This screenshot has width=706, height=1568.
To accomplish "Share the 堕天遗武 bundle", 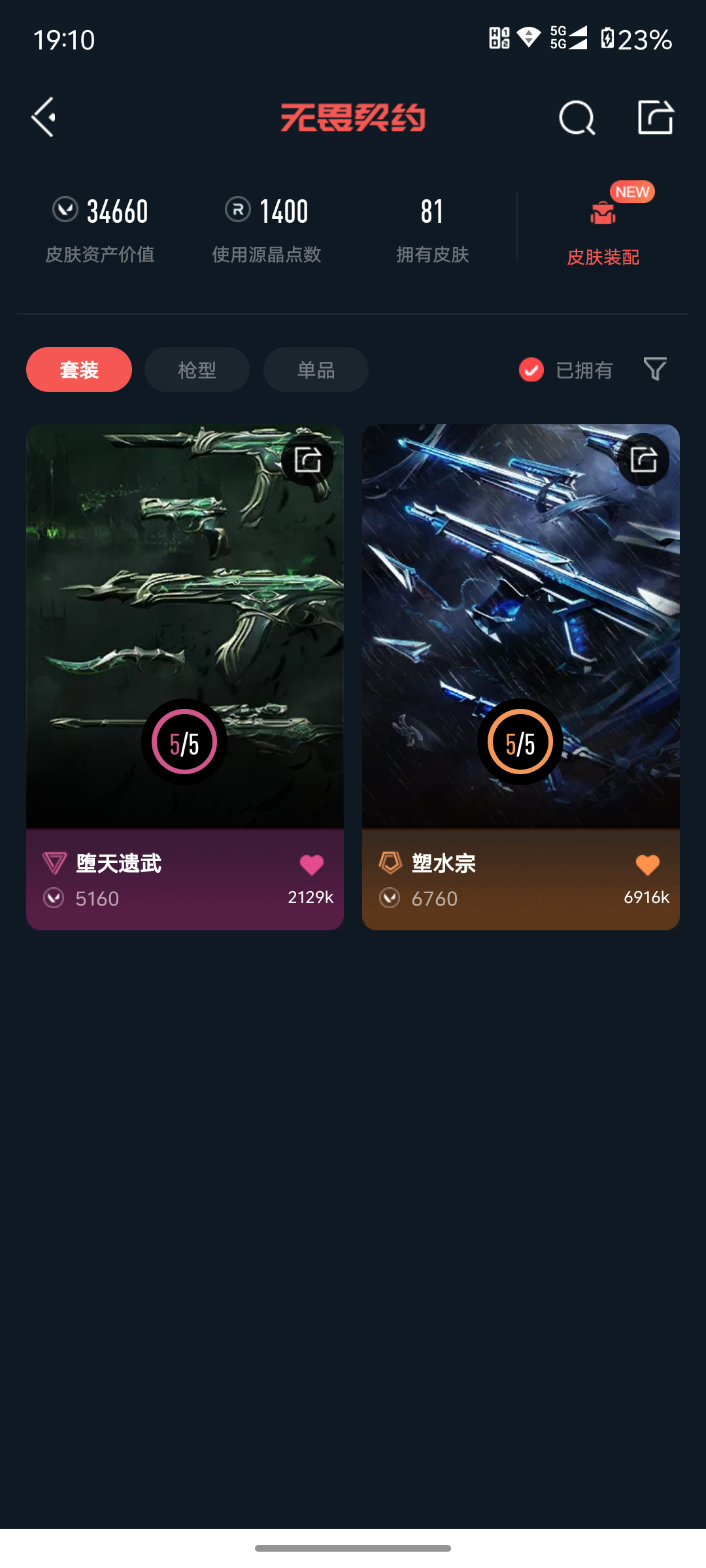I will [308, 460].
